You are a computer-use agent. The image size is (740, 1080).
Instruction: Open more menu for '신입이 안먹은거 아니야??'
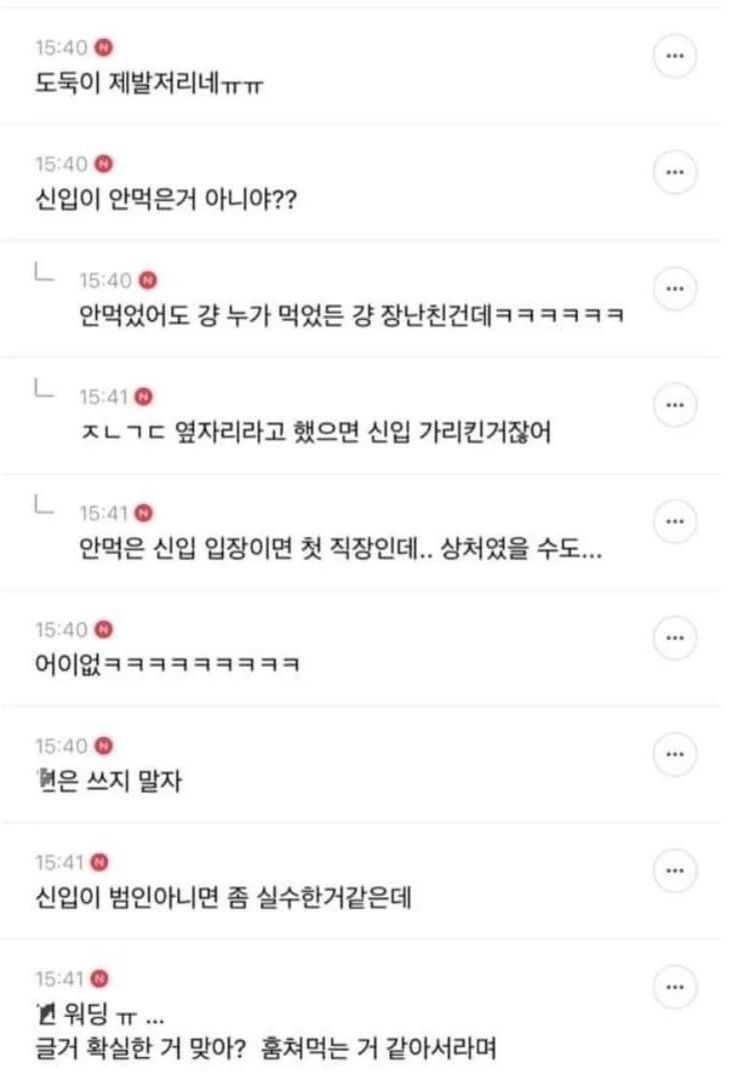(674, 173)
